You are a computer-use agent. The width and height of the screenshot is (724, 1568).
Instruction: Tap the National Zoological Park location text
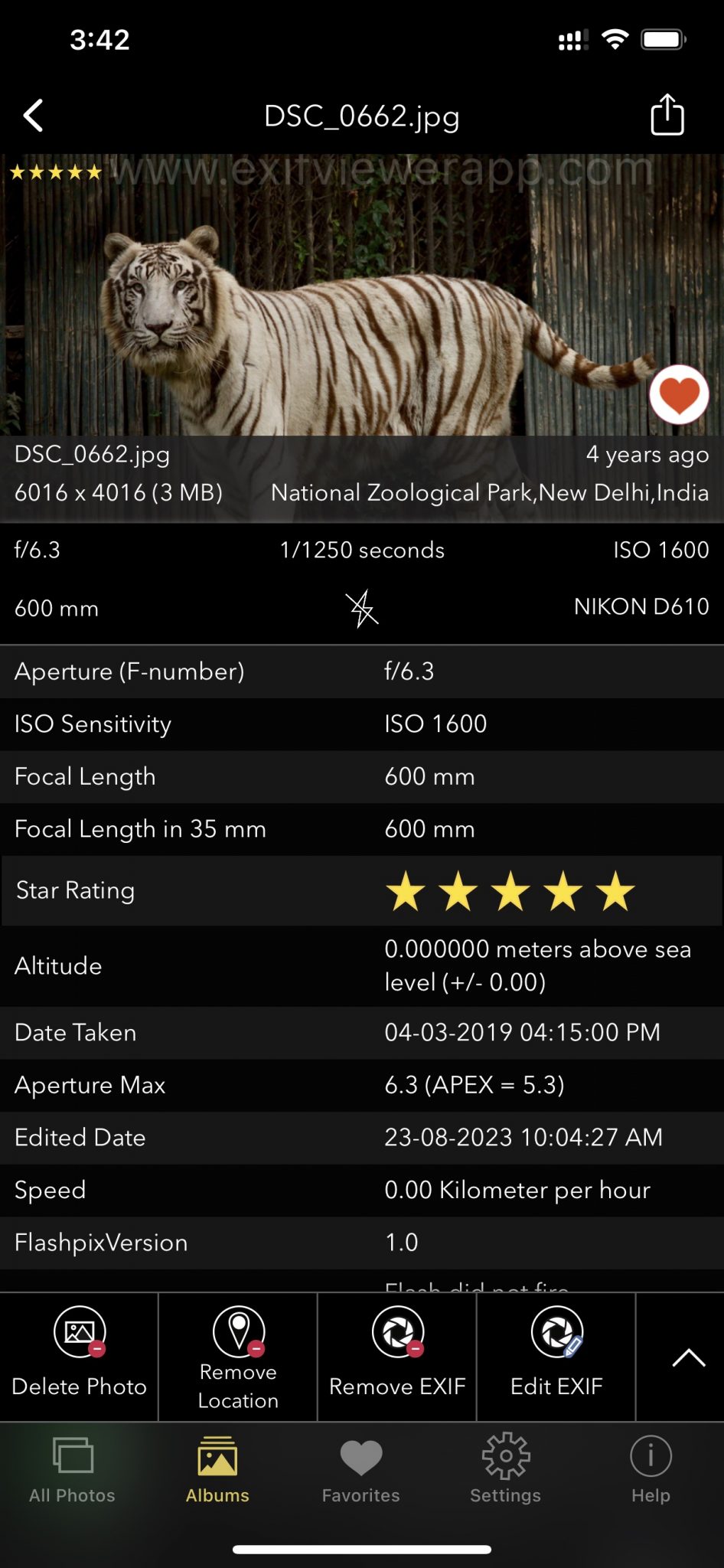[x=489, y=492]
